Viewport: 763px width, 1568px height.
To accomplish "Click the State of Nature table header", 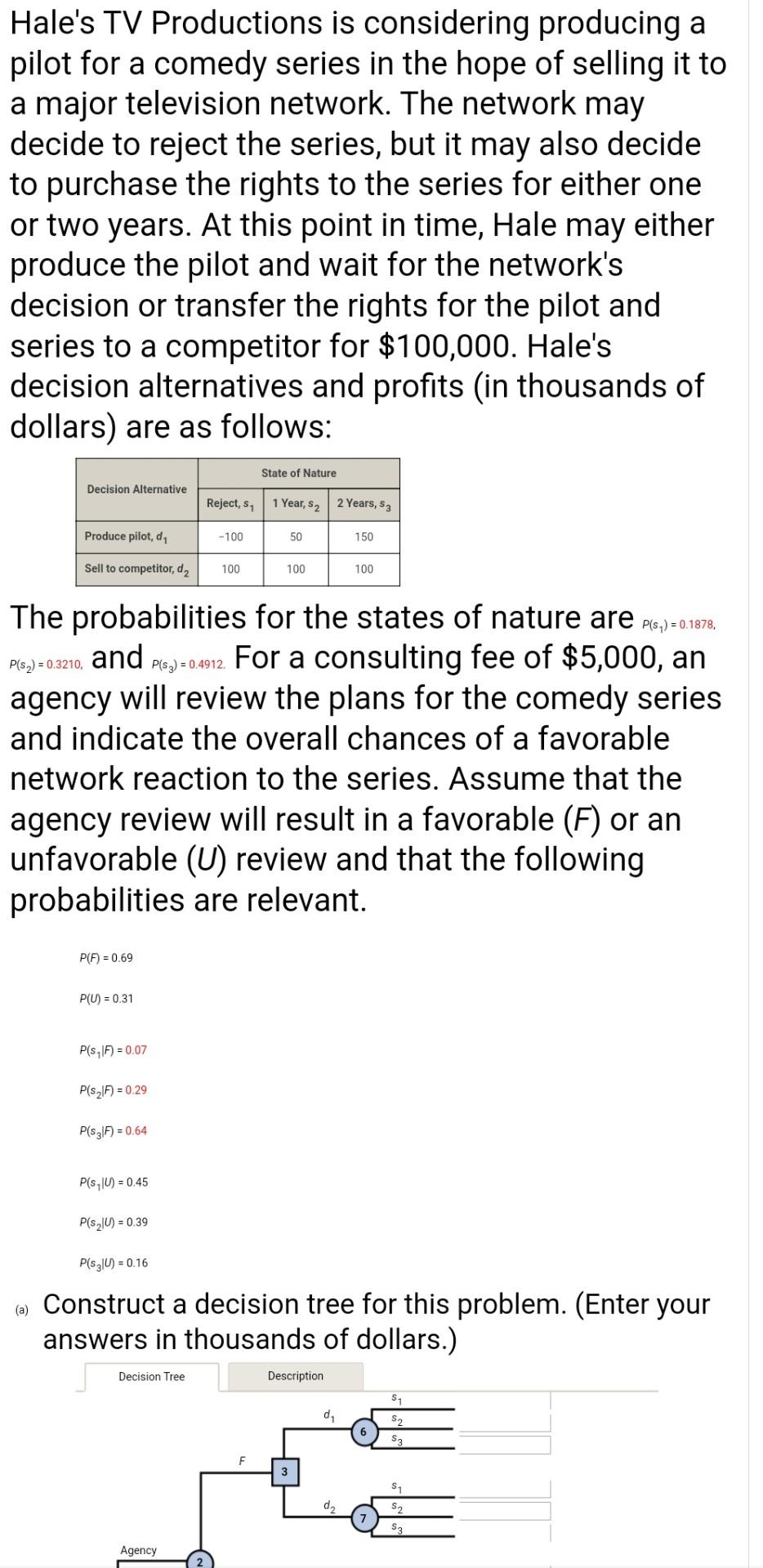I will click(297, 472).
